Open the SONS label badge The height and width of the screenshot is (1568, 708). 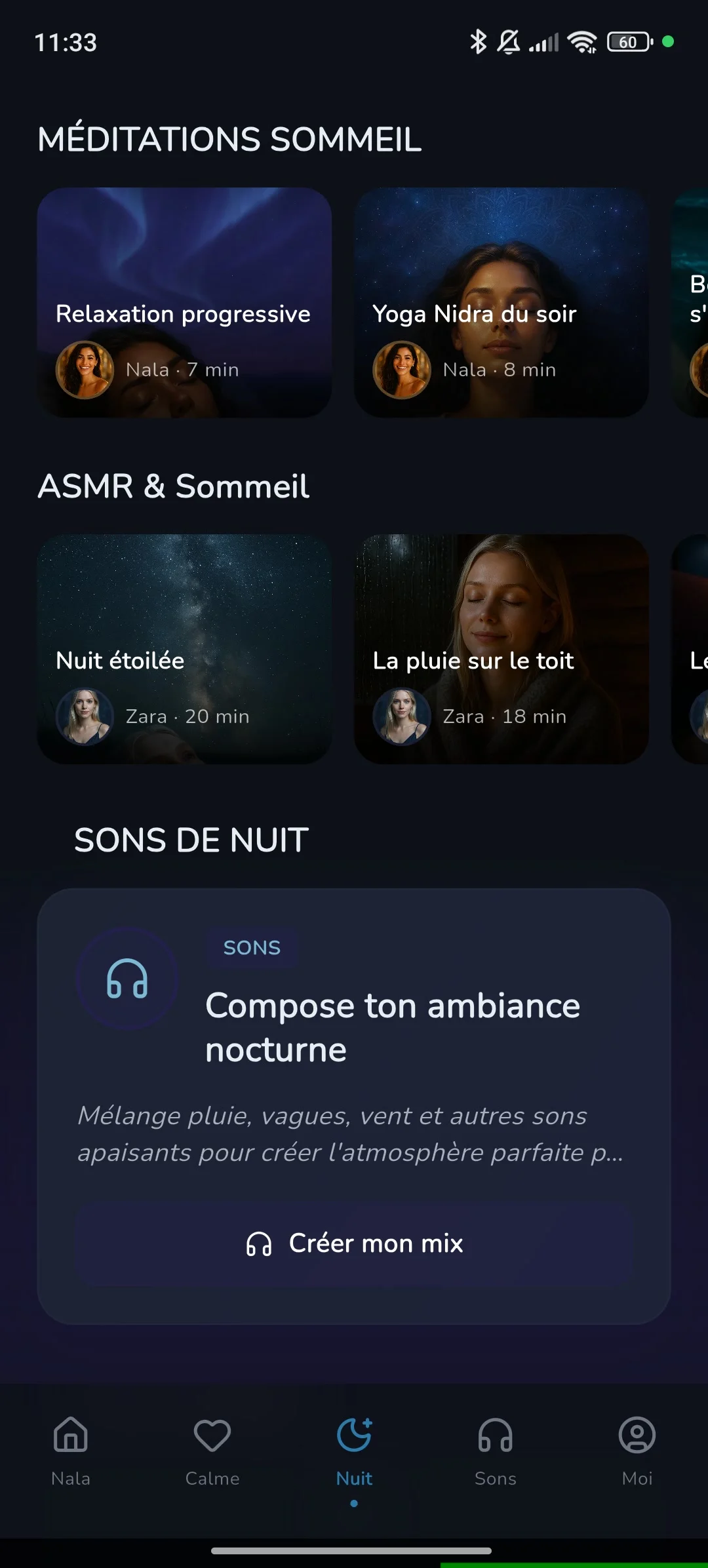[252, 947]
